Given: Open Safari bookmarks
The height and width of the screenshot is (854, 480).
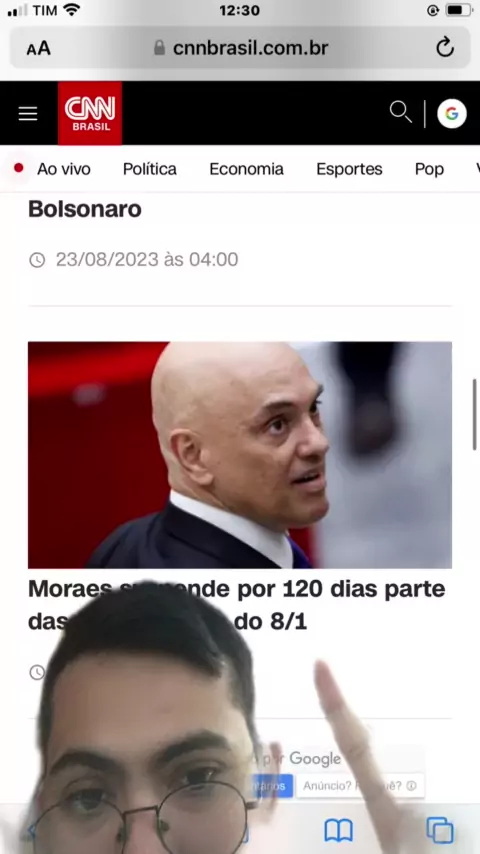Looking at the screenshot, I should tap(339, 831).
